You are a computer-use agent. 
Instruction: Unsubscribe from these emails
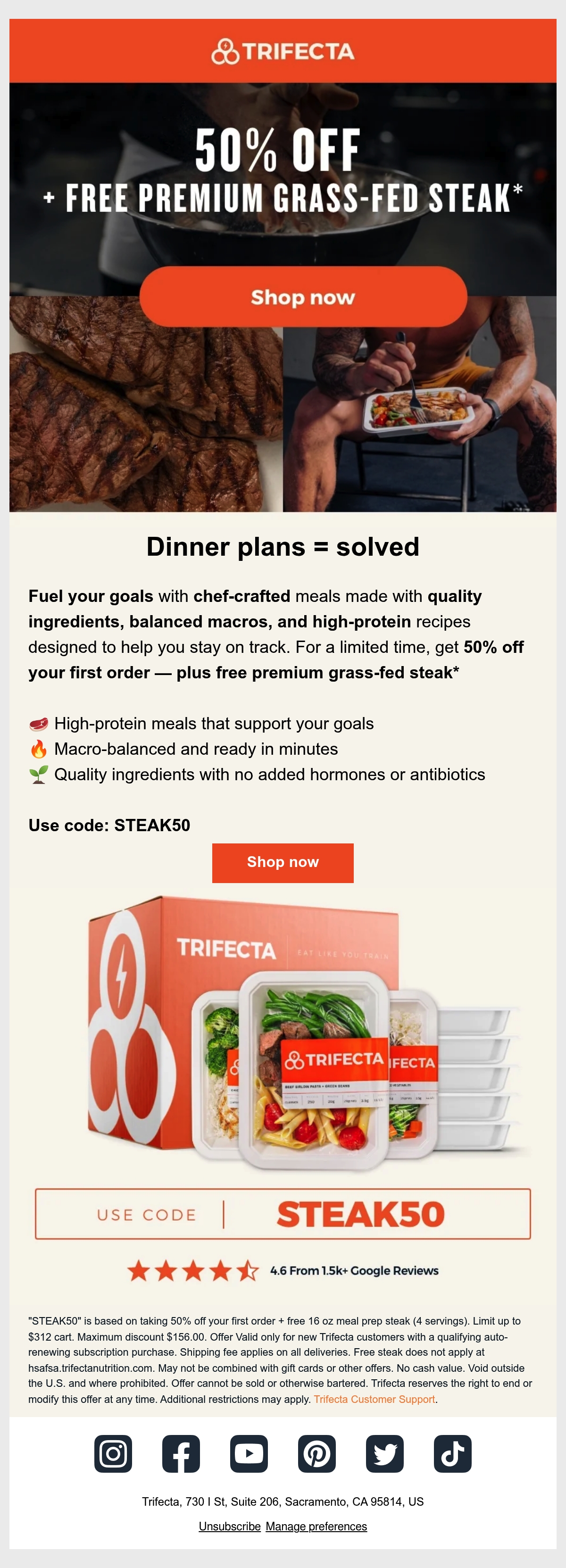(229, 1526)
